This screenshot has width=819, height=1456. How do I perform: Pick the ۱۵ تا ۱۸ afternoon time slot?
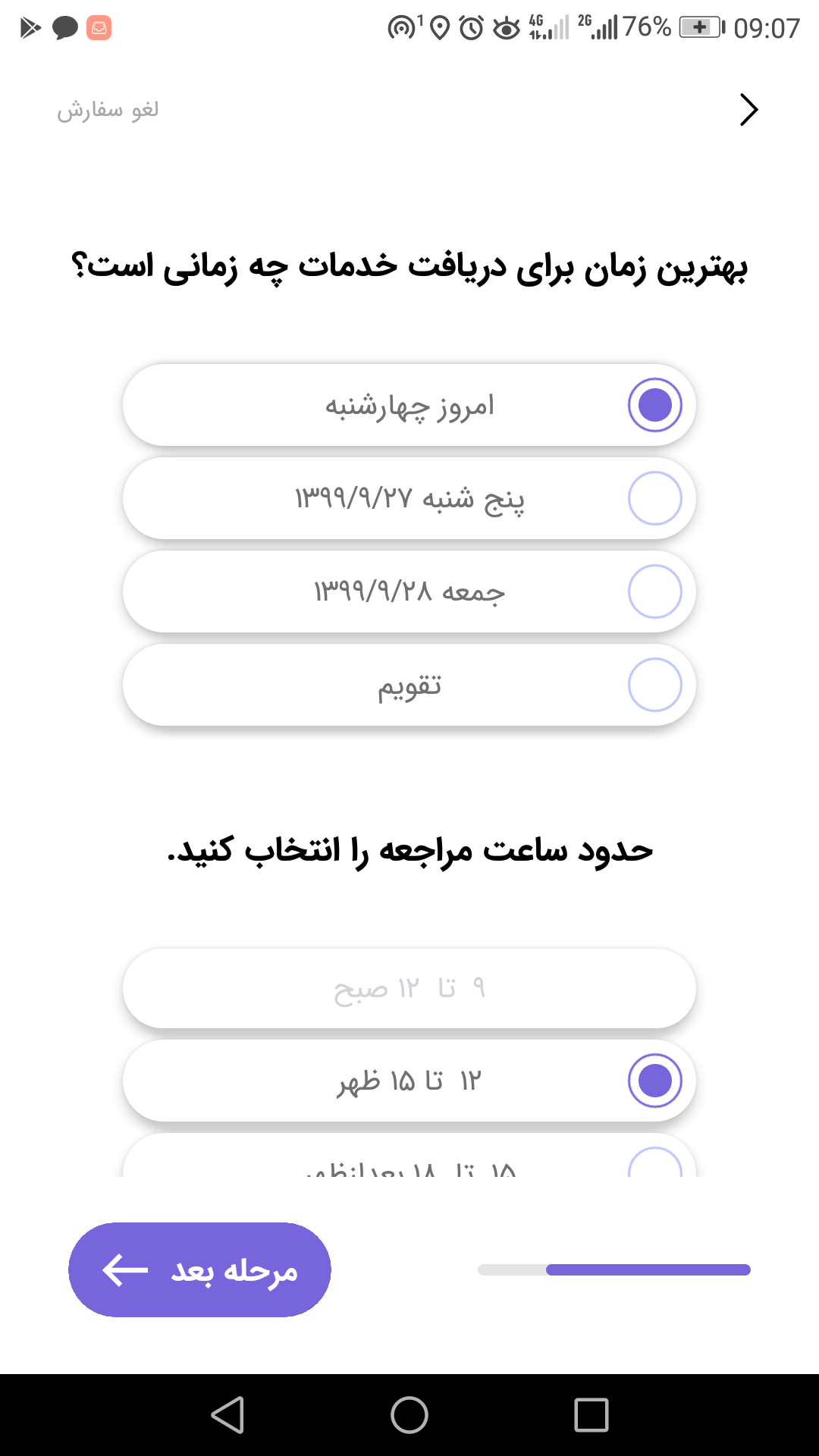[x=409, y=1156]
